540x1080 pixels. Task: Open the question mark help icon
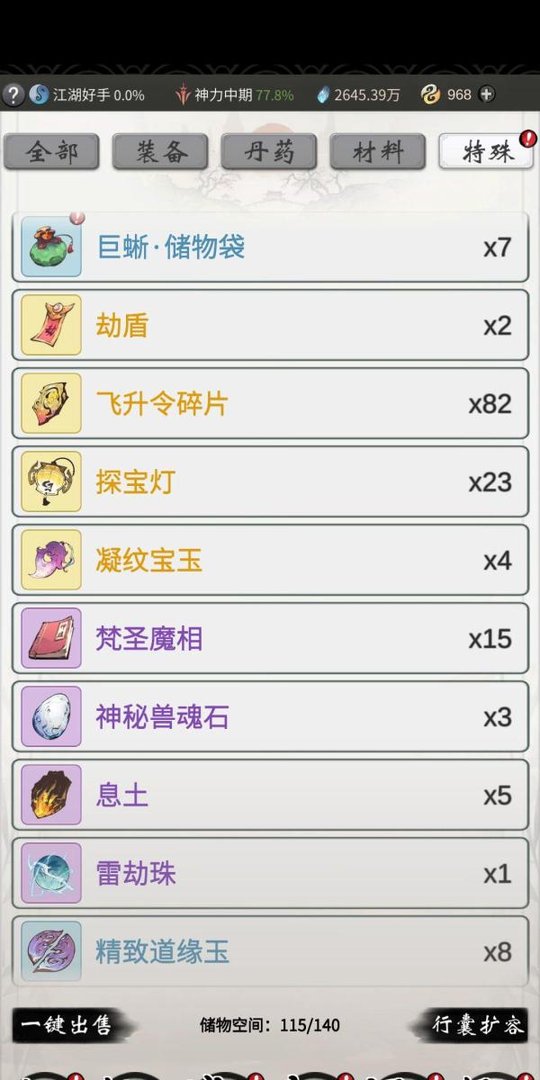point(13,94)
